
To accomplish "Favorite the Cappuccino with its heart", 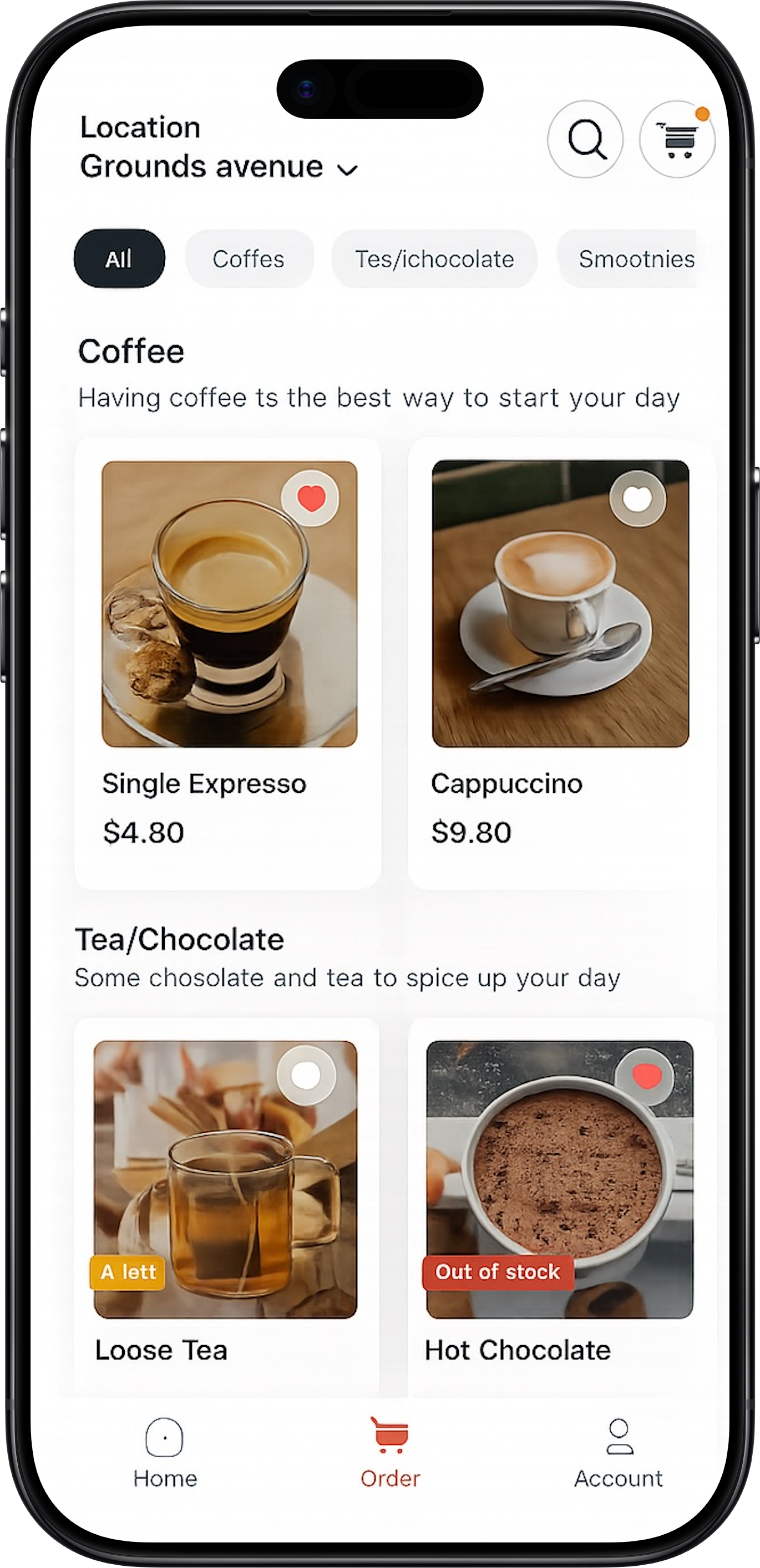I will coord(637,498).
